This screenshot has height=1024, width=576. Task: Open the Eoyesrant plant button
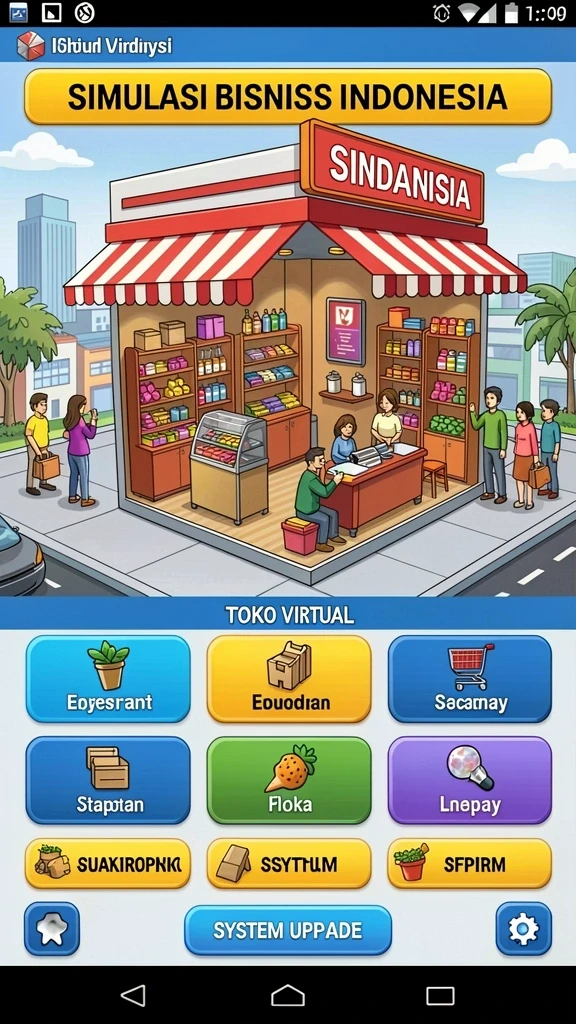108,679
